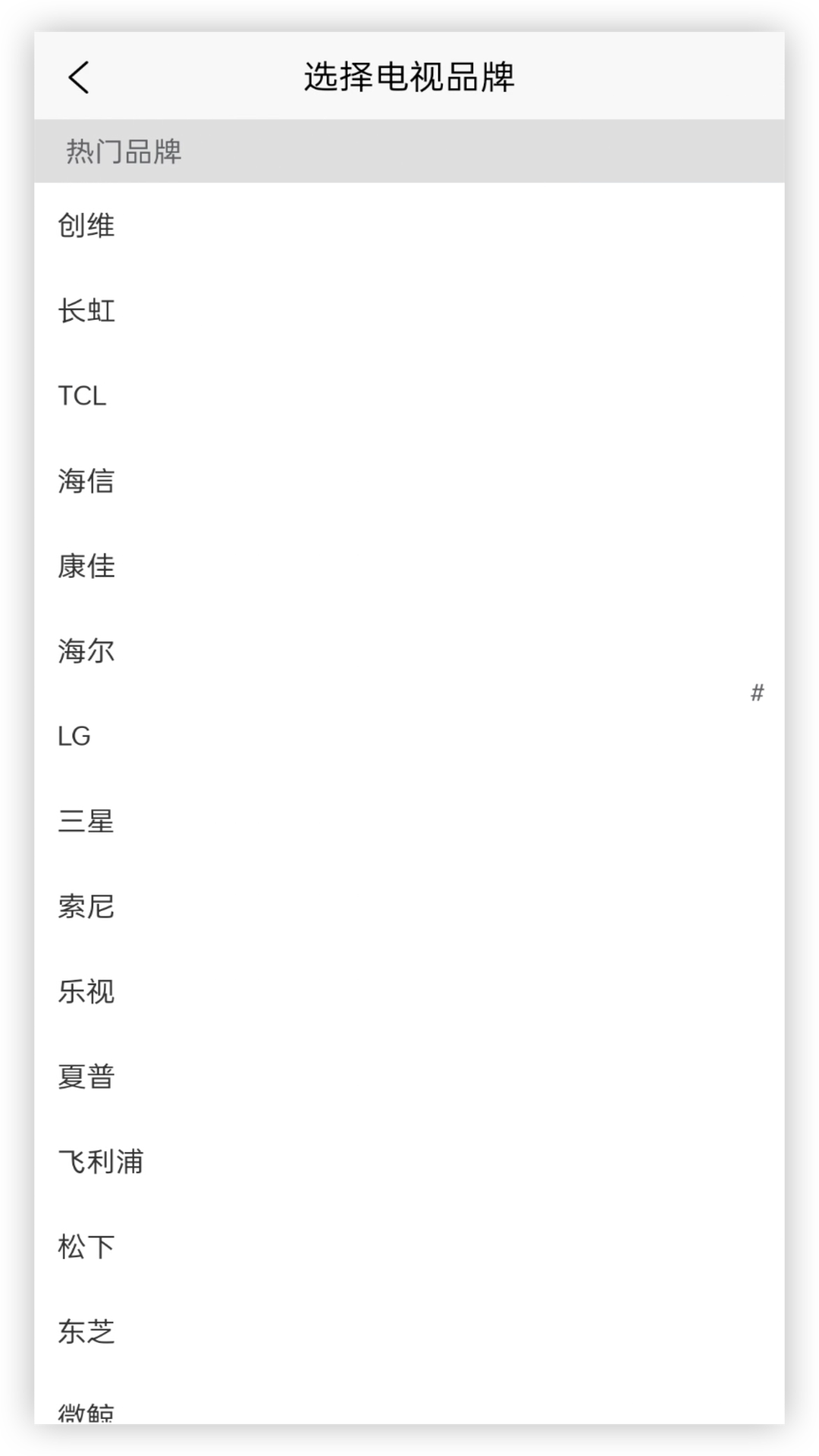Select 海尔 from the popular brands
This screenshot has width=819, height=1456.
86,651
